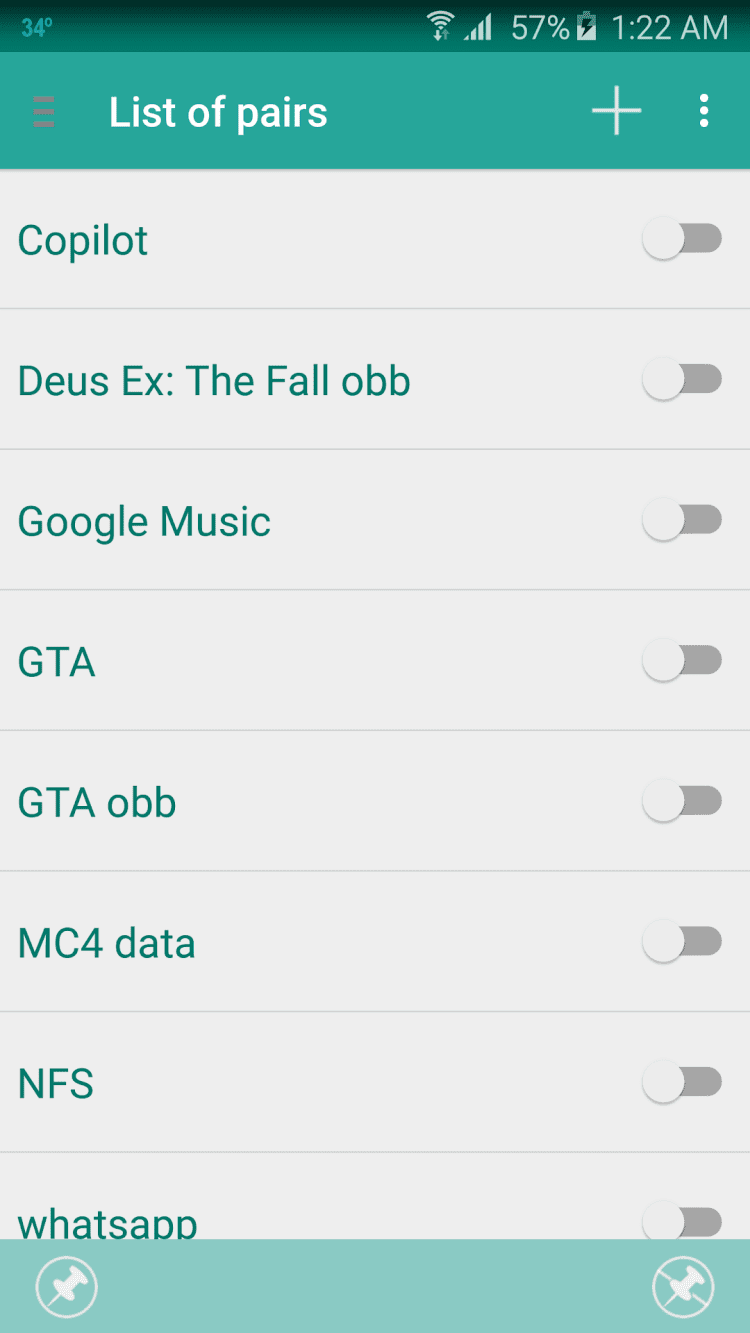Add a new pair with plus icon
This screenshot has height=1333, width=750.
(x=616, y=111)
